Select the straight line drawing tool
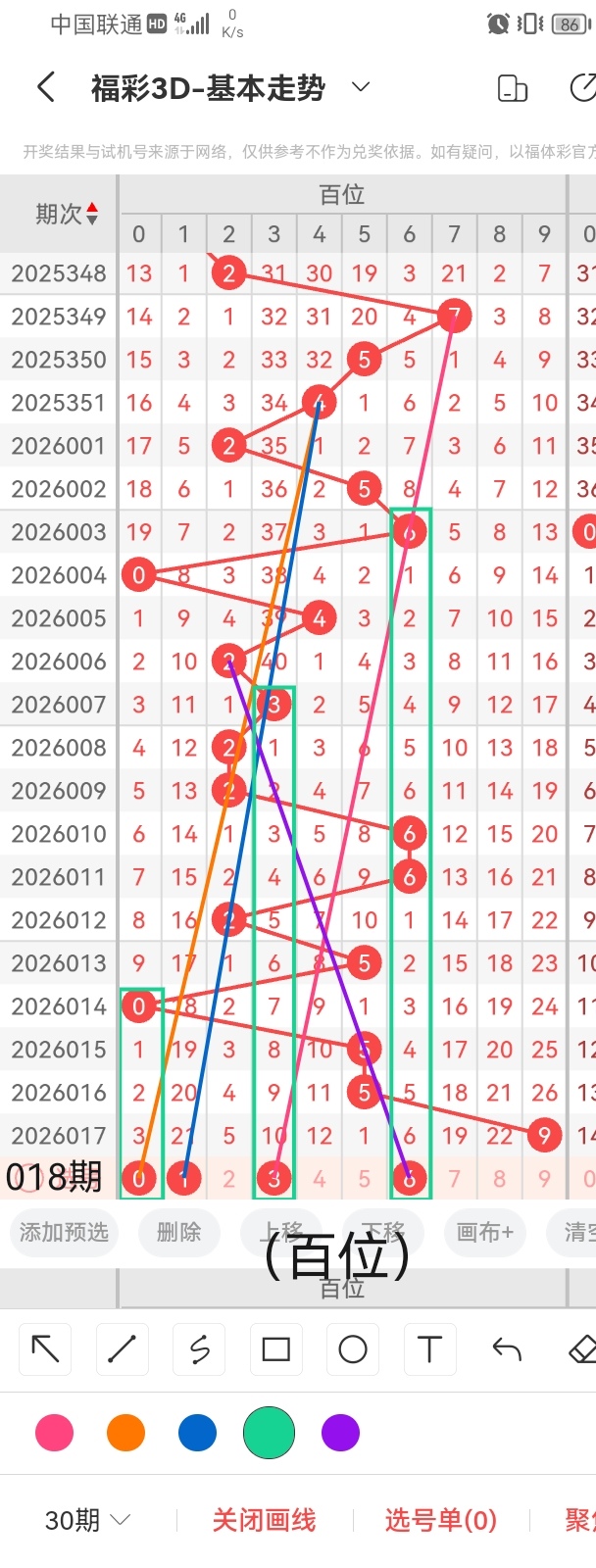This screenshot has height=1568, width=596. click(x=122, y=1349)
